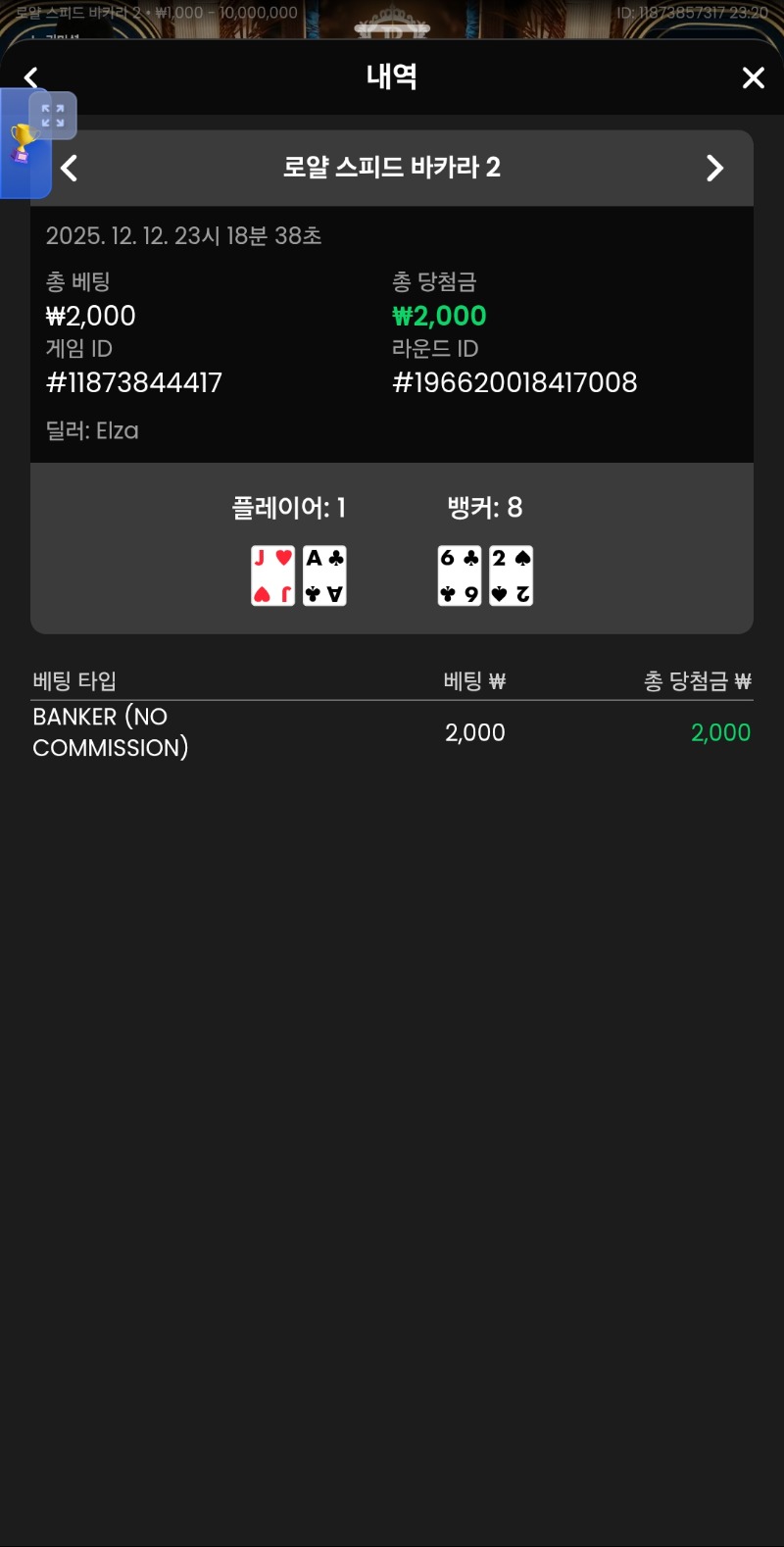Close the 내역 history panel
This screenshot has width=784, height=1547.
[x=753, y=77]
